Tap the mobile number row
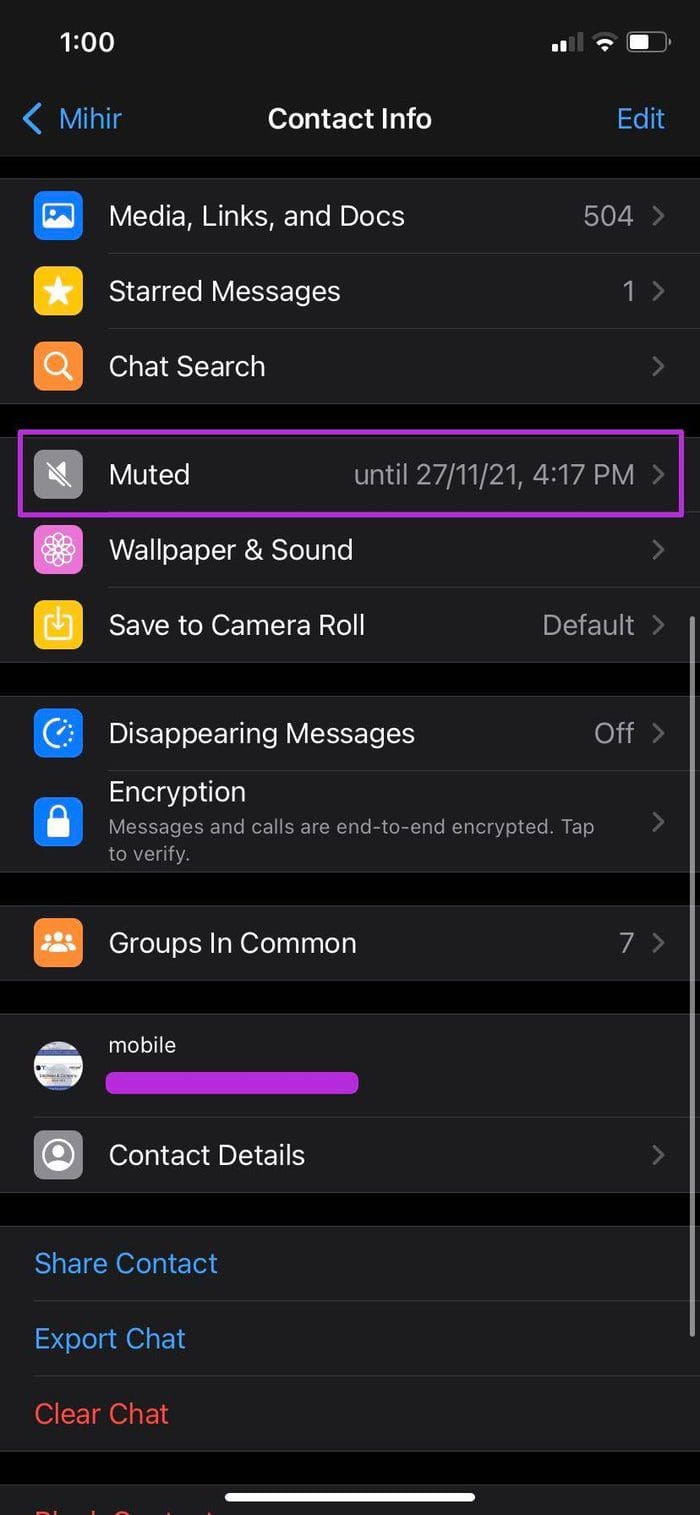Screen dimensions: 700x1515 (x=350, y=1066)
